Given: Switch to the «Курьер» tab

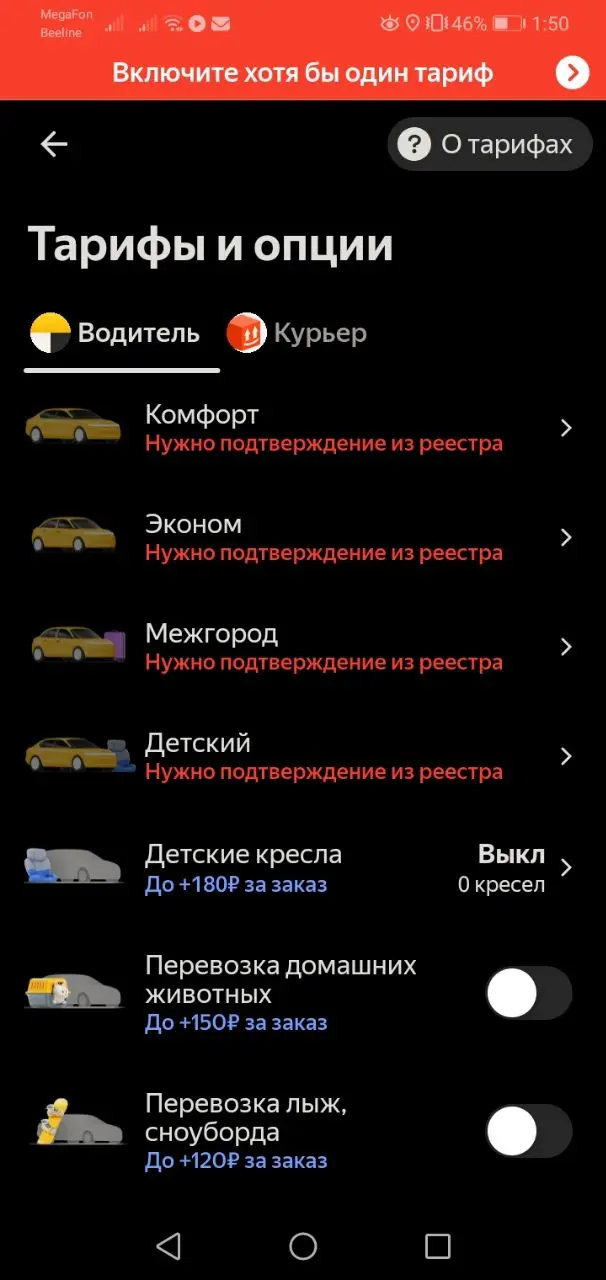Looking at the screenshot, I should pyautogui.click(x=297, y=333).
